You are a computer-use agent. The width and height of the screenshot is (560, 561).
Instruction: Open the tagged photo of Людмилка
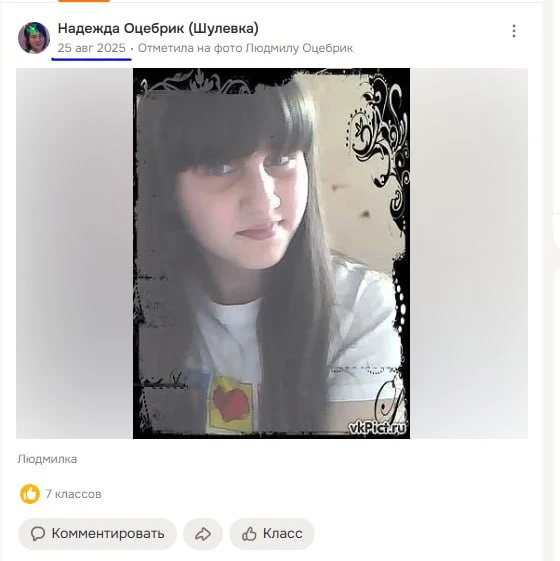pos(272,253)
